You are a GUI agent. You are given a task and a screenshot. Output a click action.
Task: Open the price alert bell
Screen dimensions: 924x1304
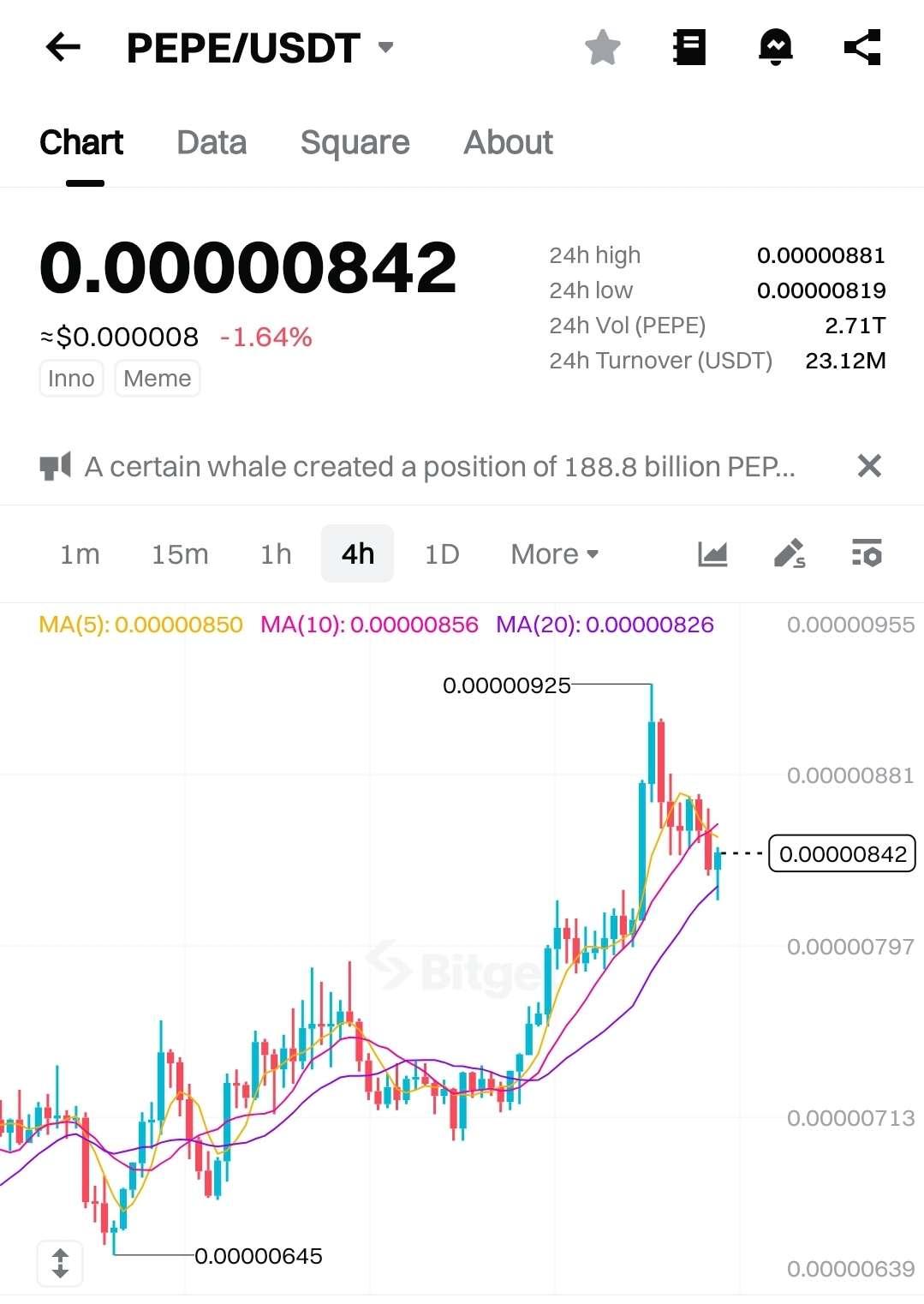tap(776, 47)
